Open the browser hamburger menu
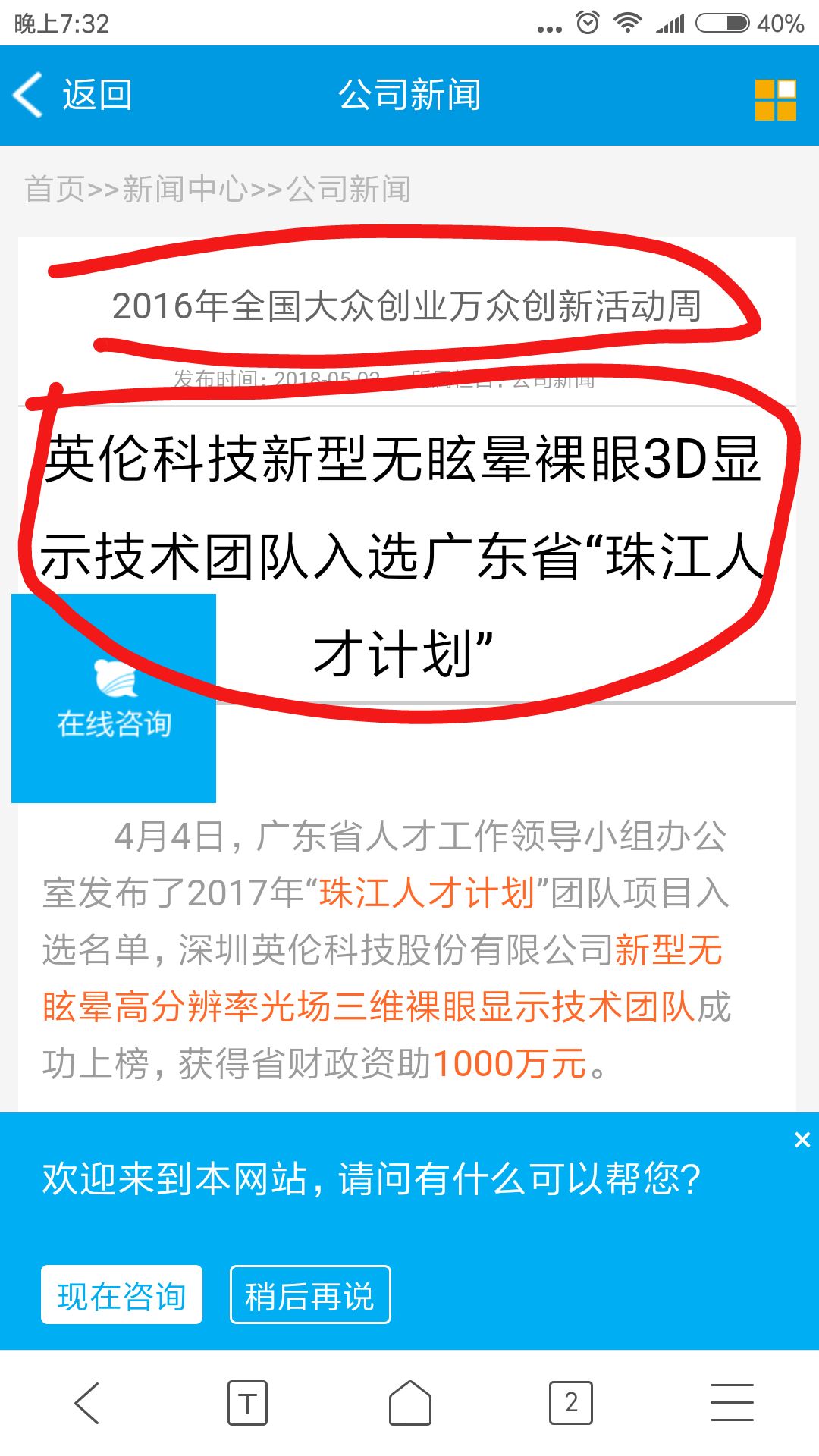This screenshot has width=819, height=1456. point(732,1403)
